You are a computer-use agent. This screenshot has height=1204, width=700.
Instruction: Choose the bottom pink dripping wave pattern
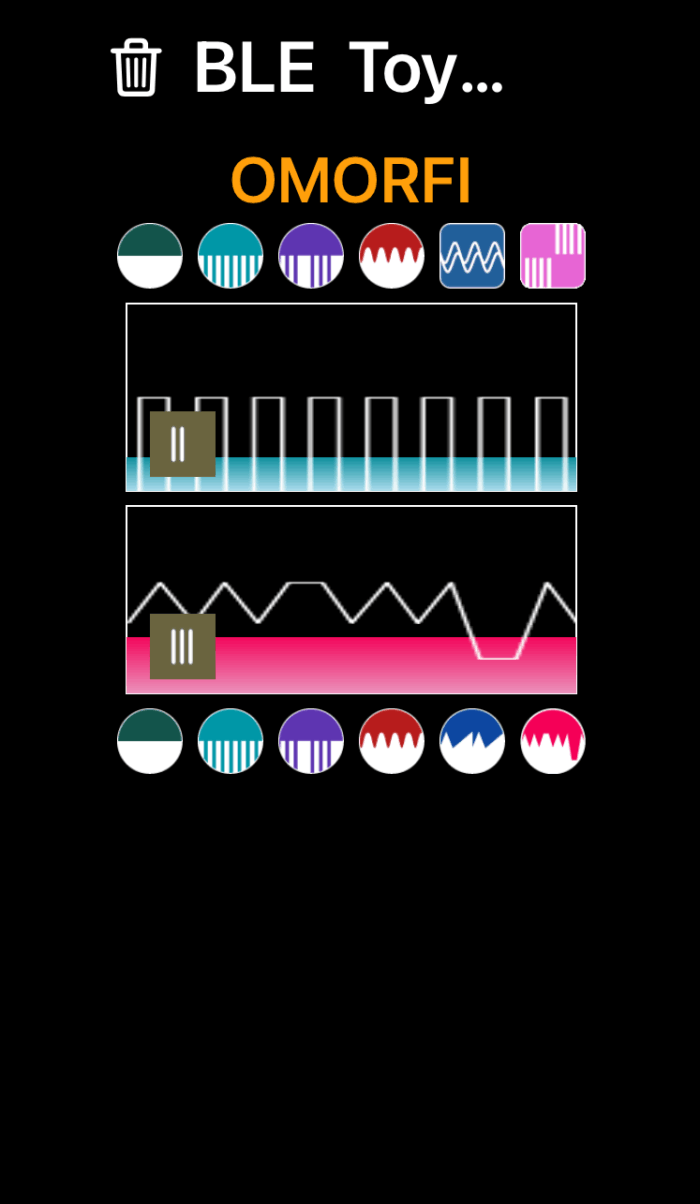pos(553,741)
